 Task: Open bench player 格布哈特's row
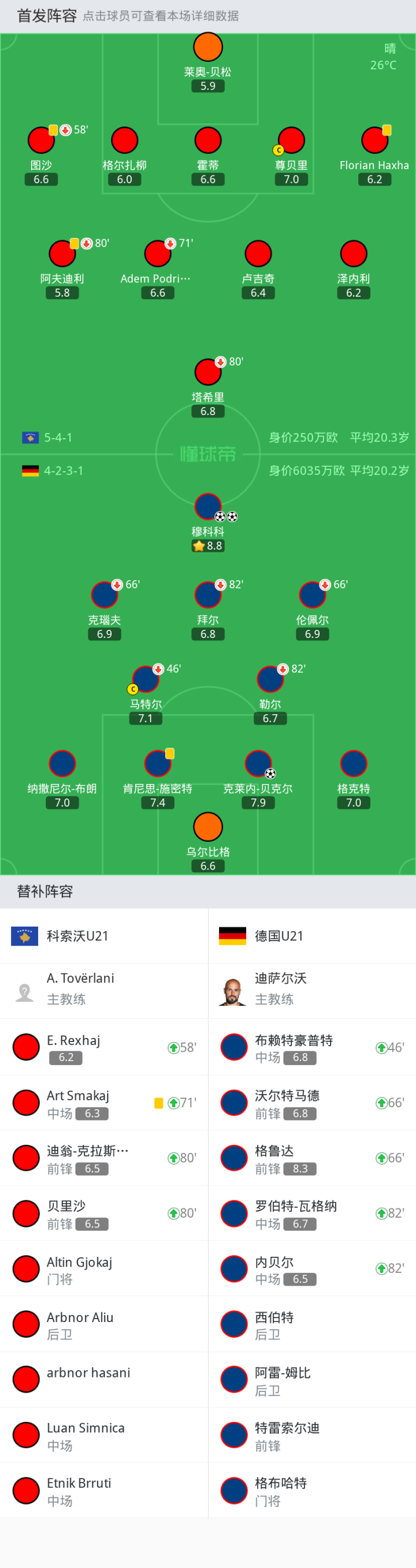tap(312, 1490)
